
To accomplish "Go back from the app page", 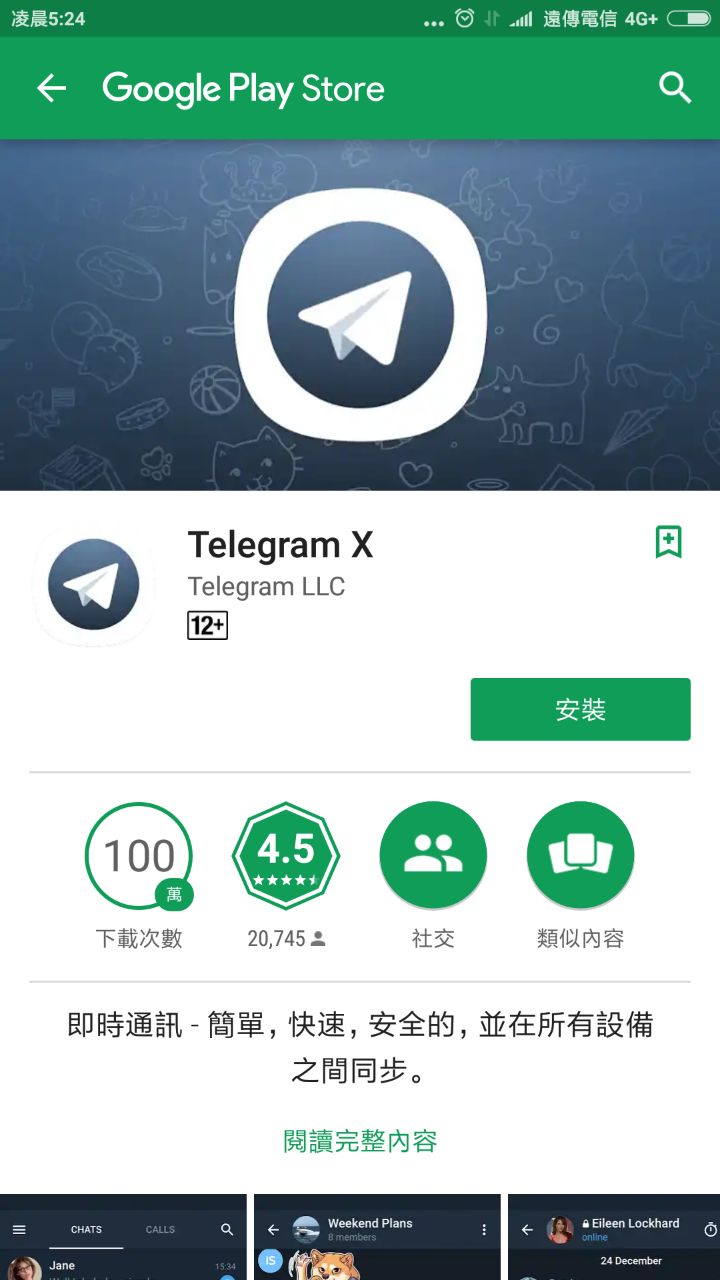I will tap(51, 88).
